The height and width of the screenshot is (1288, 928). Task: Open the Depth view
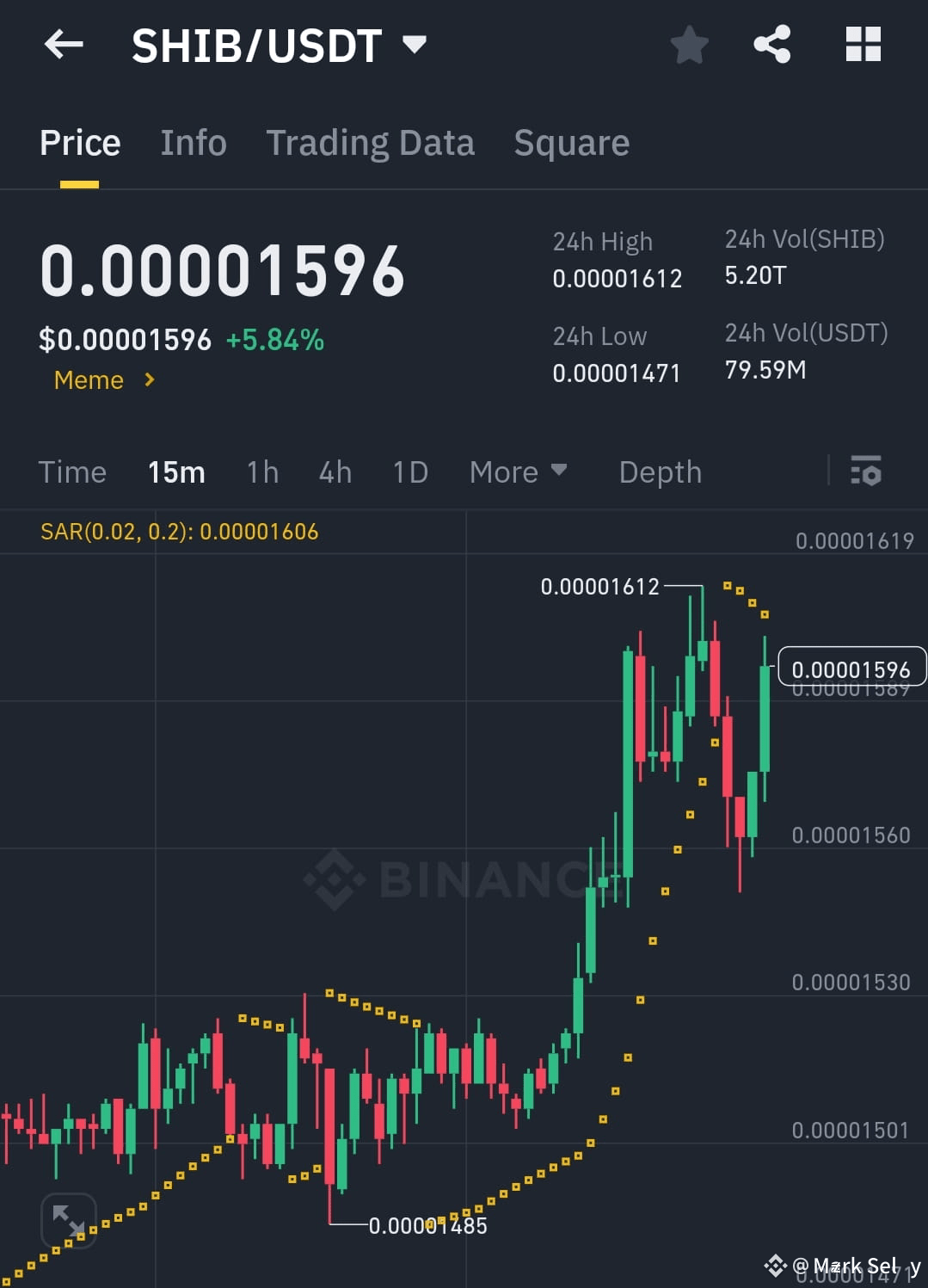(660, 471)
